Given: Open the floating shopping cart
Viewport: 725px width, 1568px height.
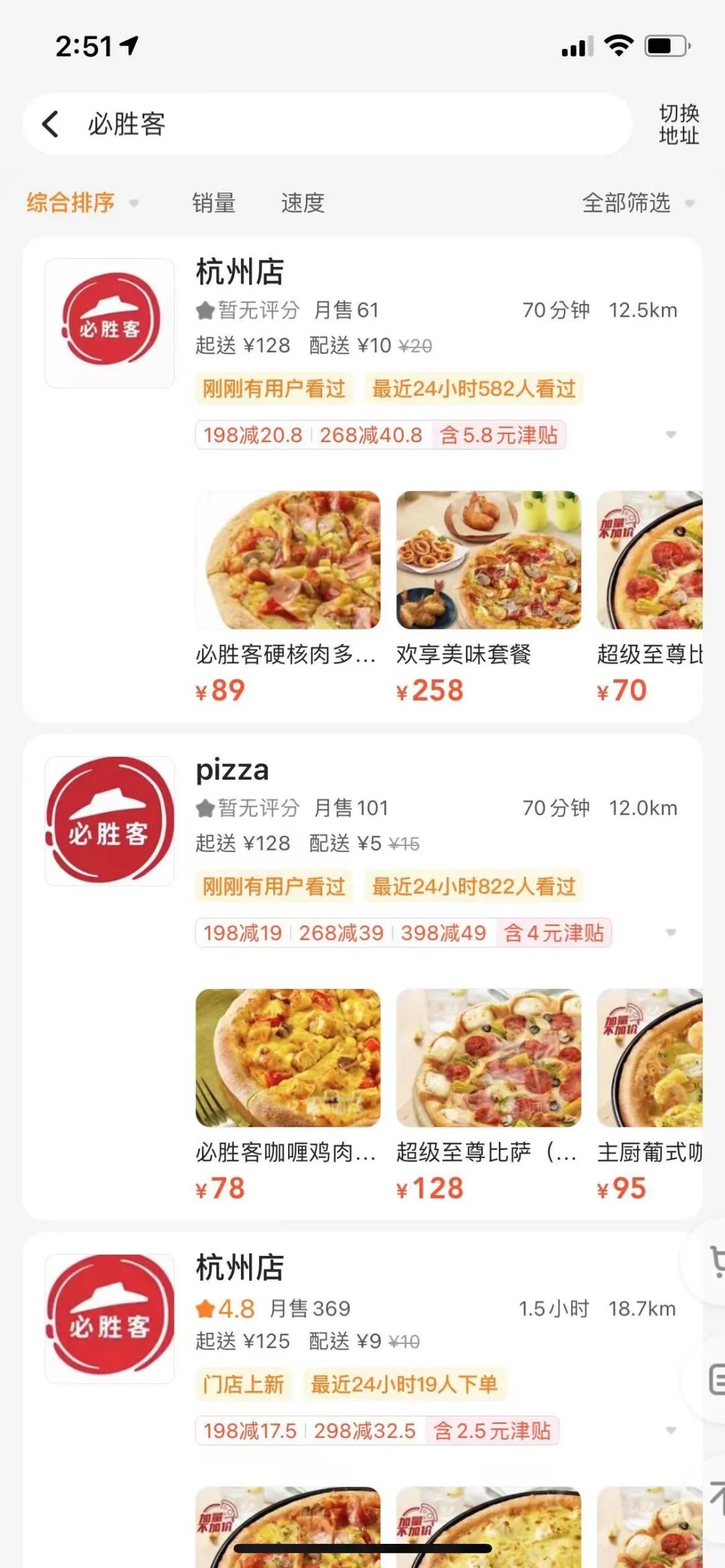Looking at the screenshot, I should [713, 1261].
